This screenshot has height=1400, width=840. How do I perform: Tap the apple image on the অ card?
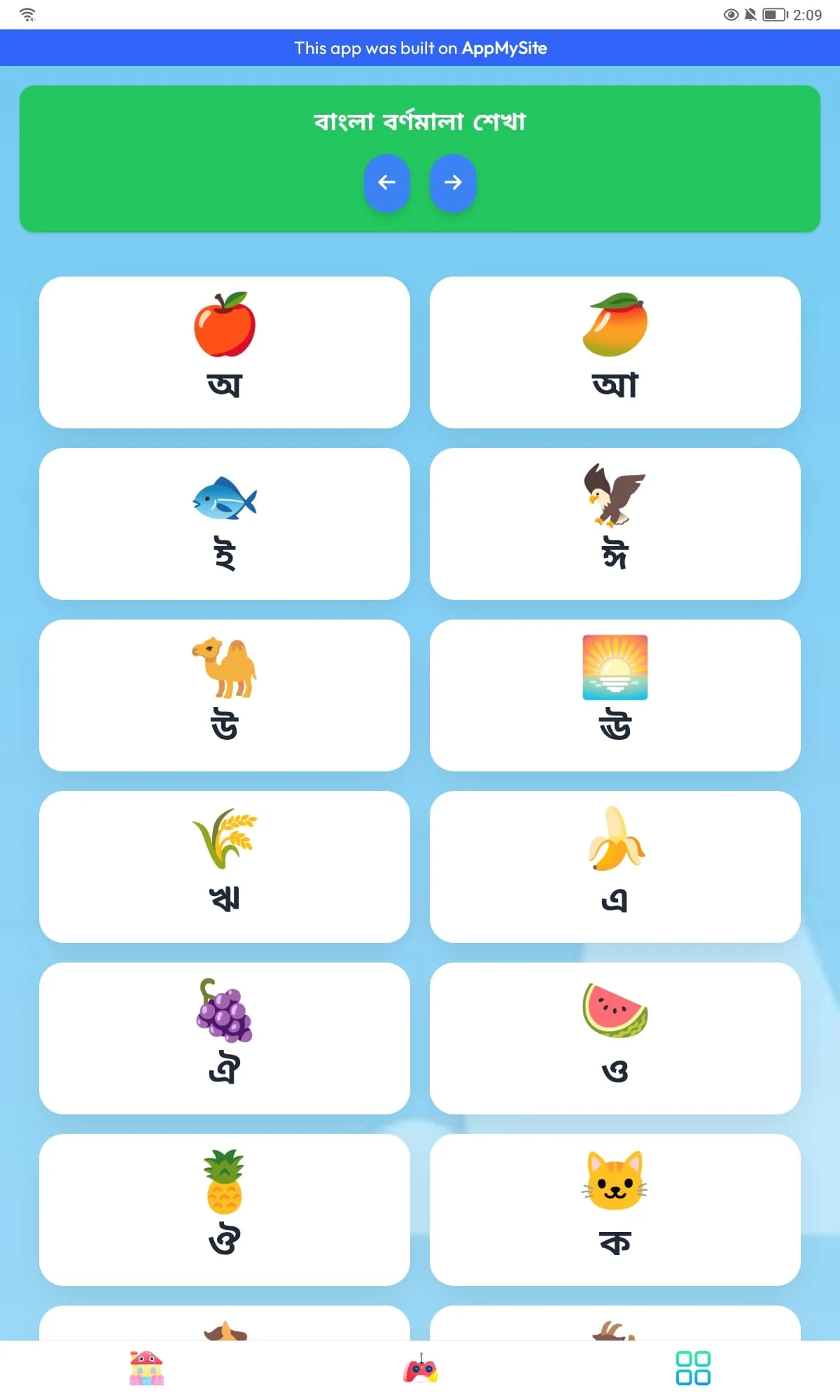pyautogui.click(x=225, y=325)
